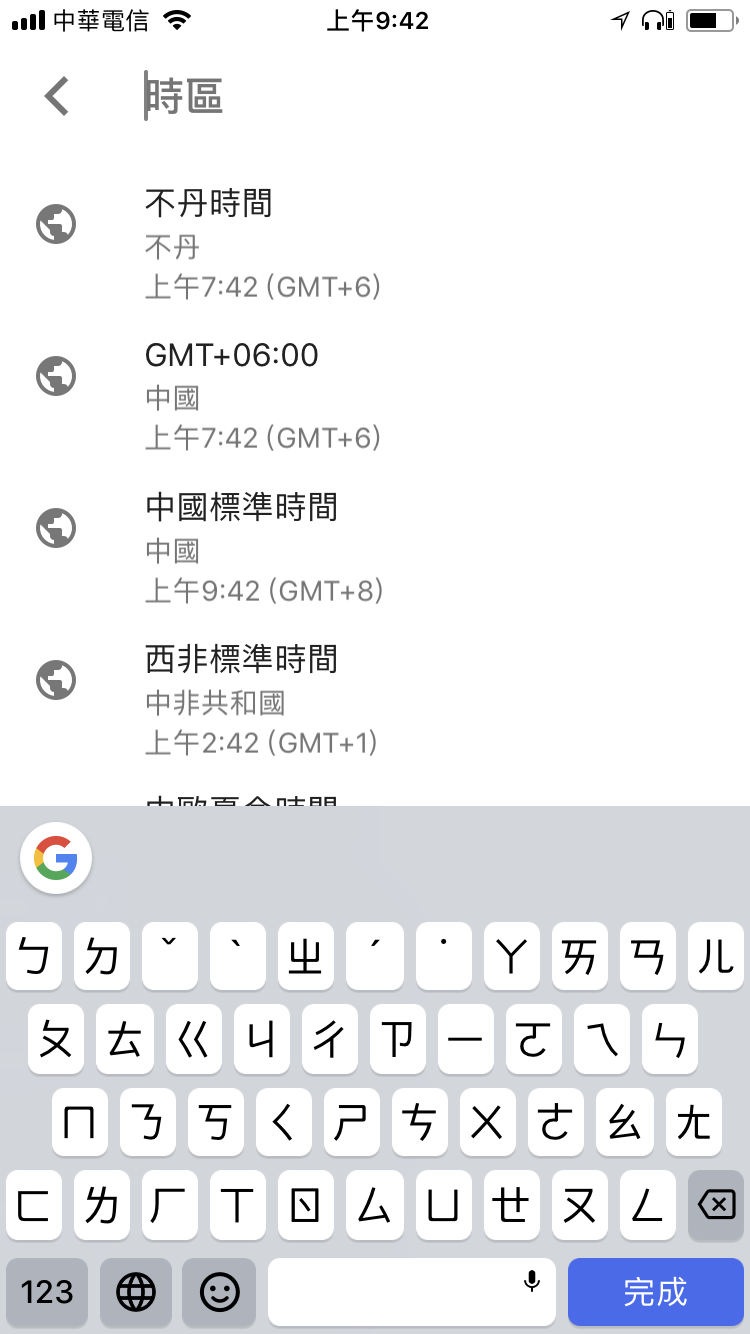Open the emoji keyboard
The image size is (750, 1334).
[x=220, y=1292]
